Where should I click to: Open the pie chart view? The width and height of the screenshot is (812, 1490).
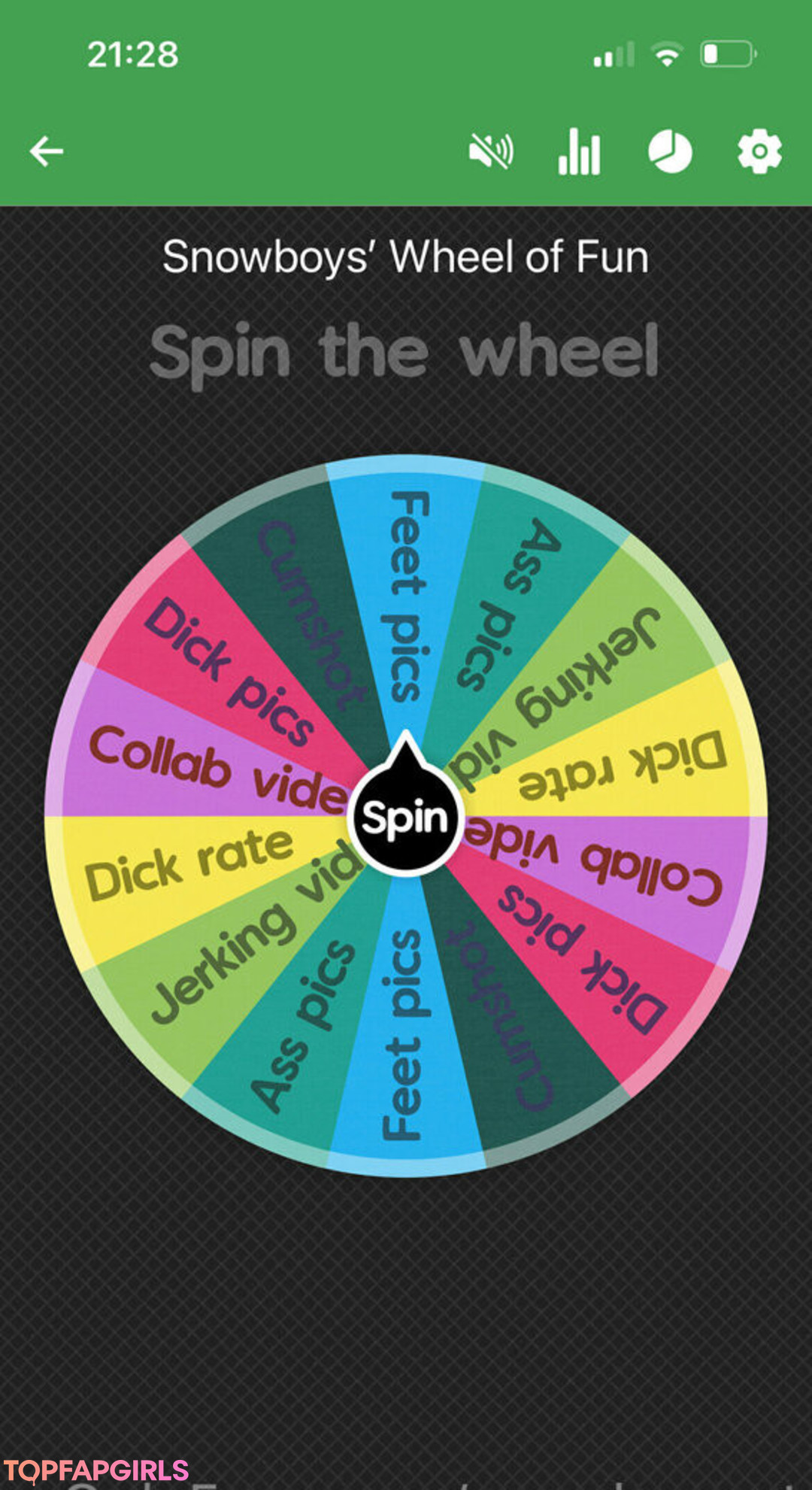[670, 151]
